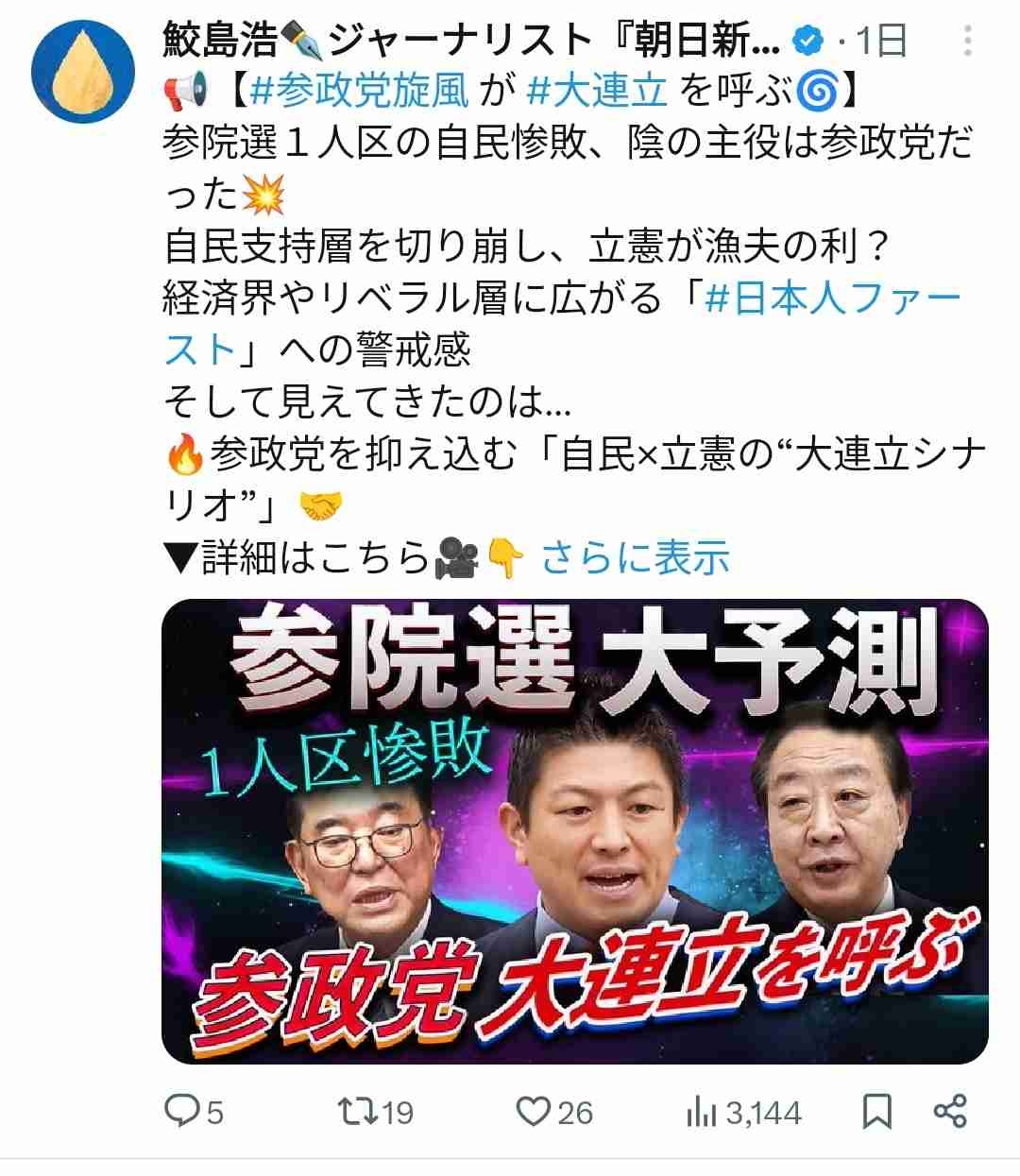Open the 参院選 大予測 video thumbnail
The width and height of the screenshot is (1020, 1176).
click(x=574, y=831)
